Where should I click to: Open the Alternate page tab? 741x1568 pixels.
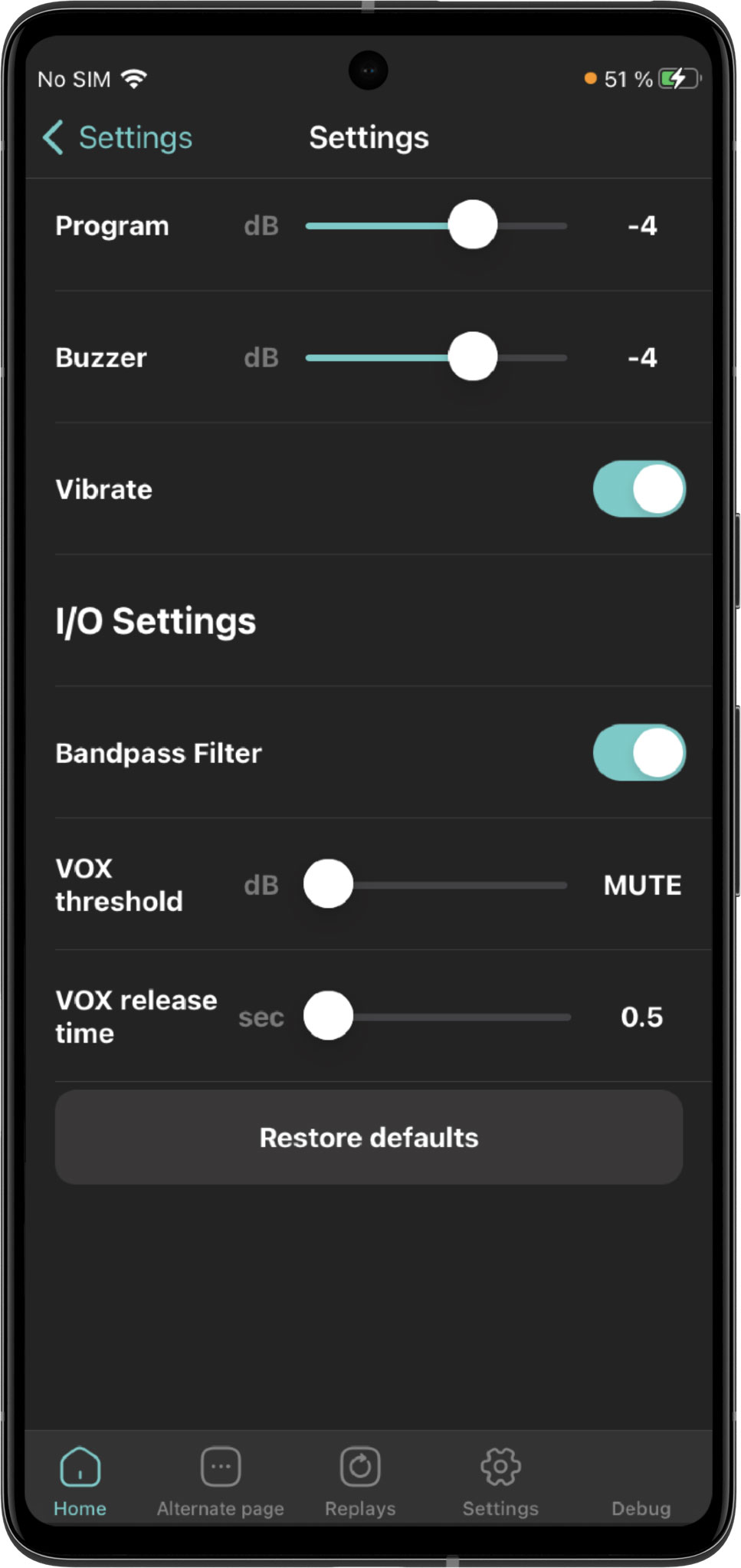tap(221, 1481)
